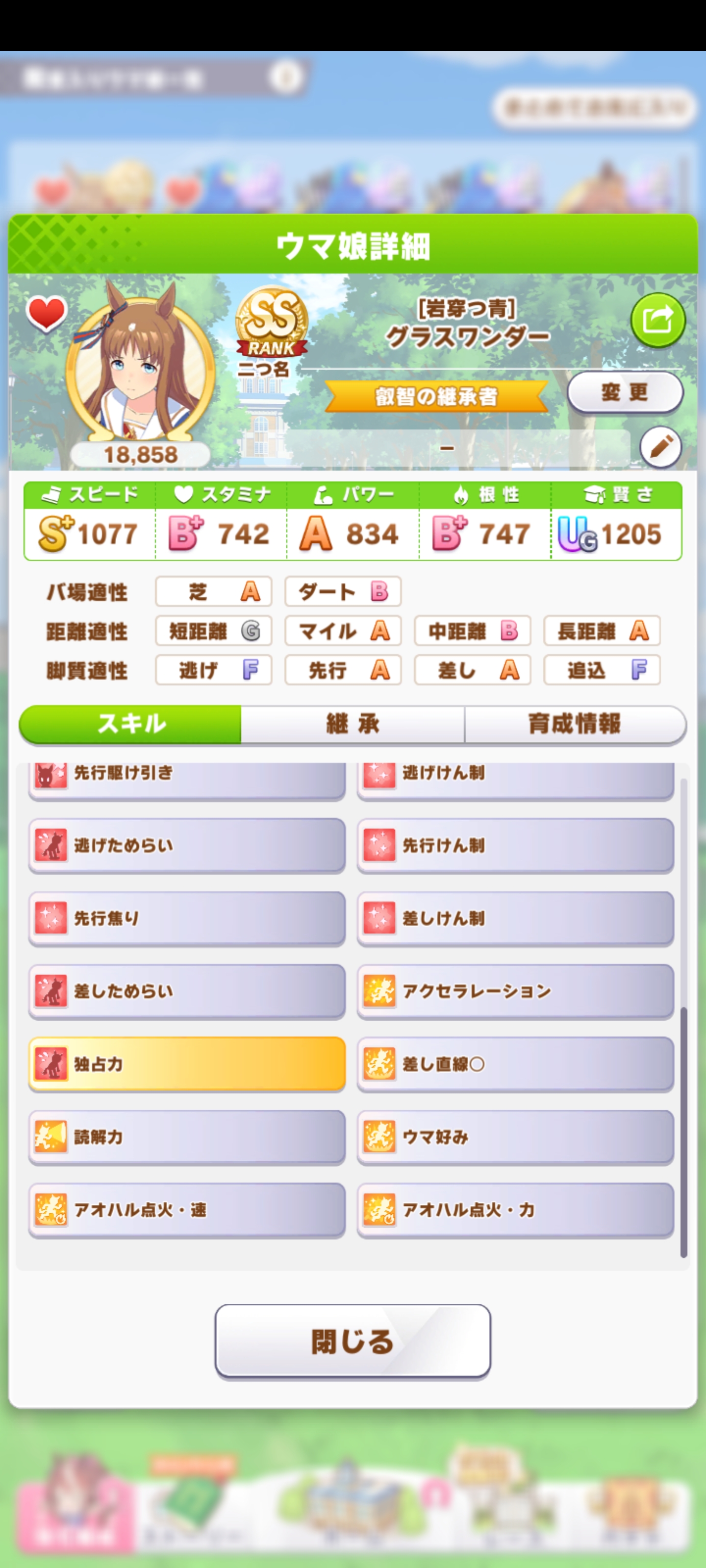
Task: Open the 先行焦り skill
Action: (186, 918)
